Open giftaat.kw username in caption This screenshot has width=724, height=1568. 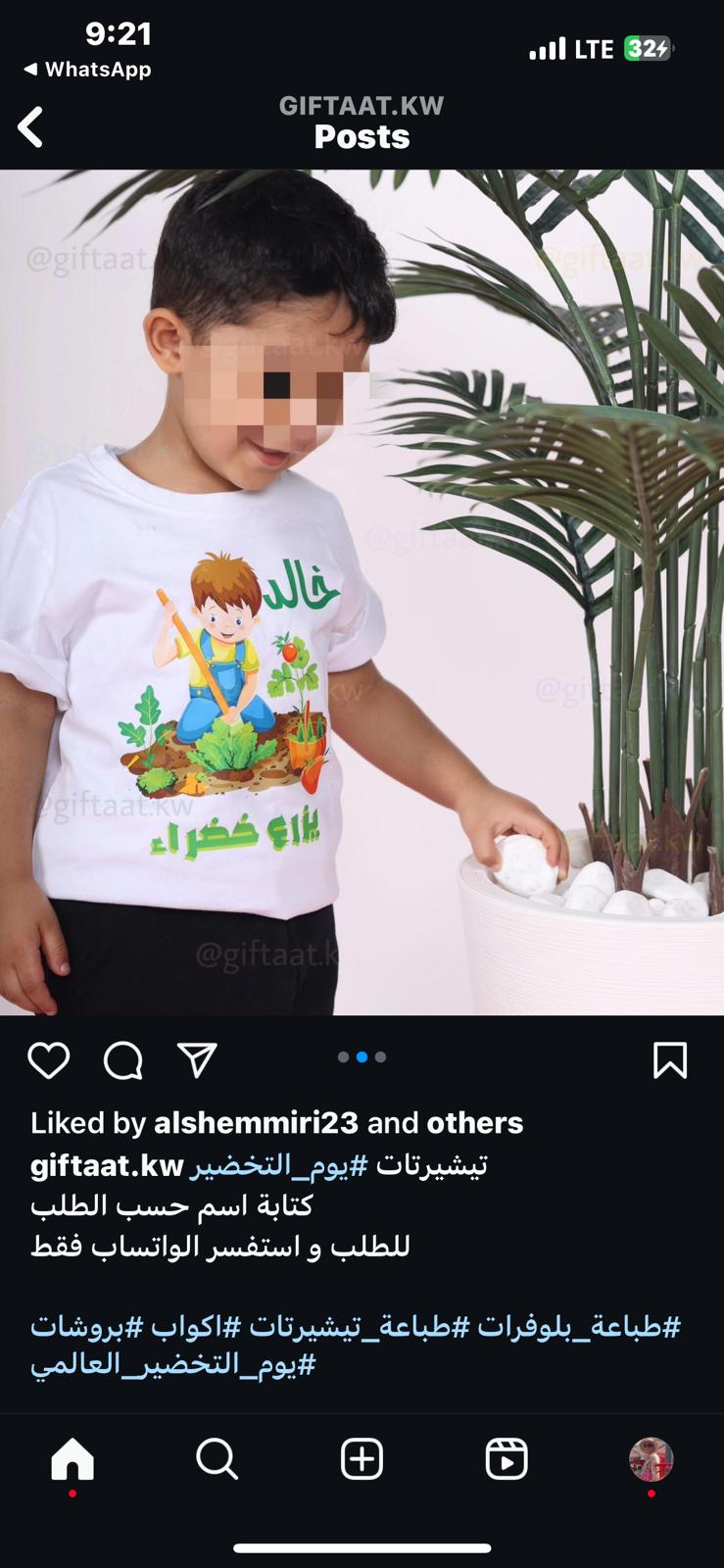click(x=107, y=1166)
